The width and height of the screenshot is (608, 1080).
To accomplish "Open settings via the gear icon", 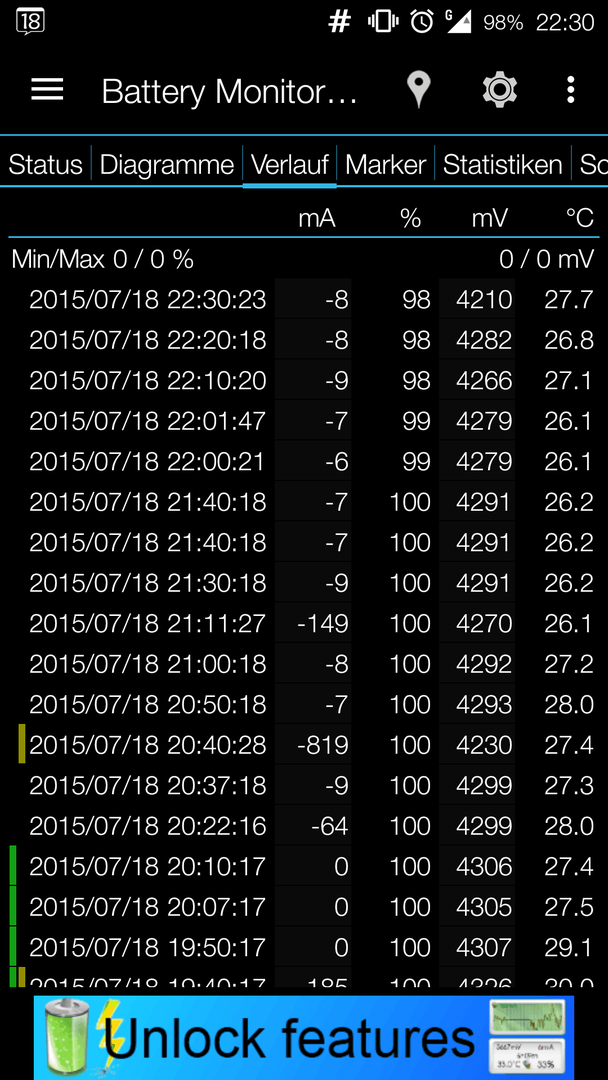I will pos(499,90).
